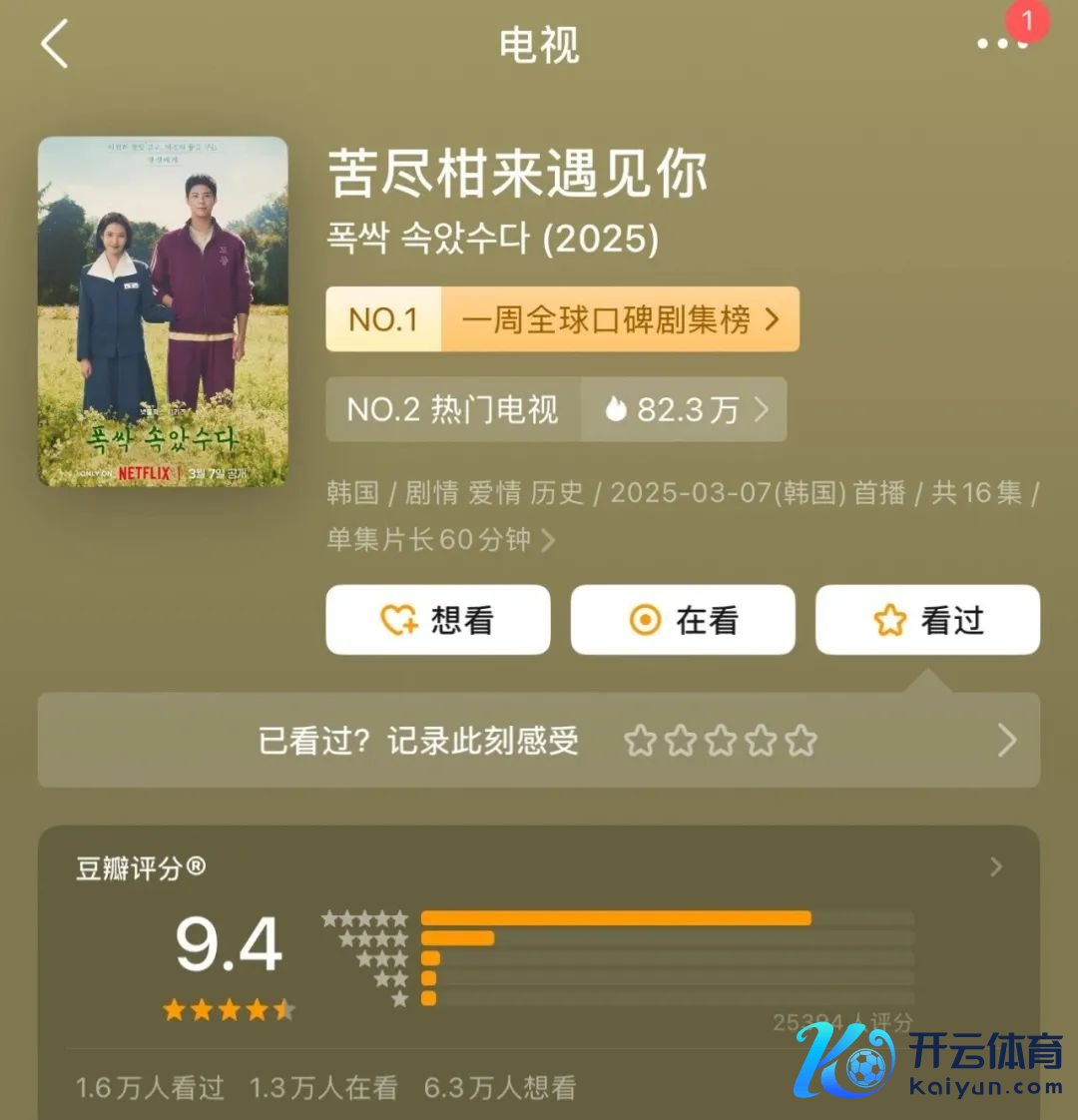This screenshot has width=1078, height=1120.
Task: Mark as 在看
Action: [x=683, y=620]
